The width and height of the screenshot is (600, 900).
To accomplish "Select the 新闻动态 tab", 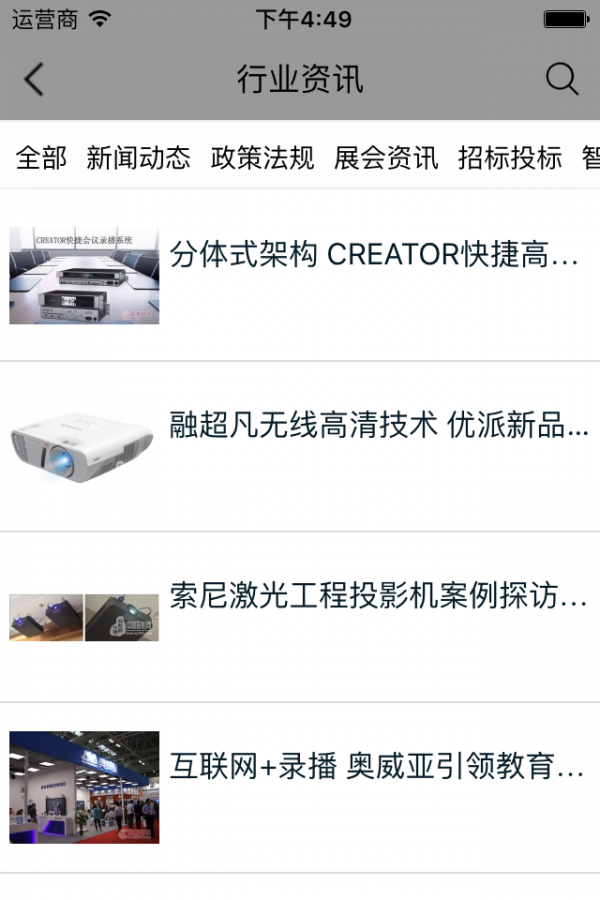I will 138,158.
